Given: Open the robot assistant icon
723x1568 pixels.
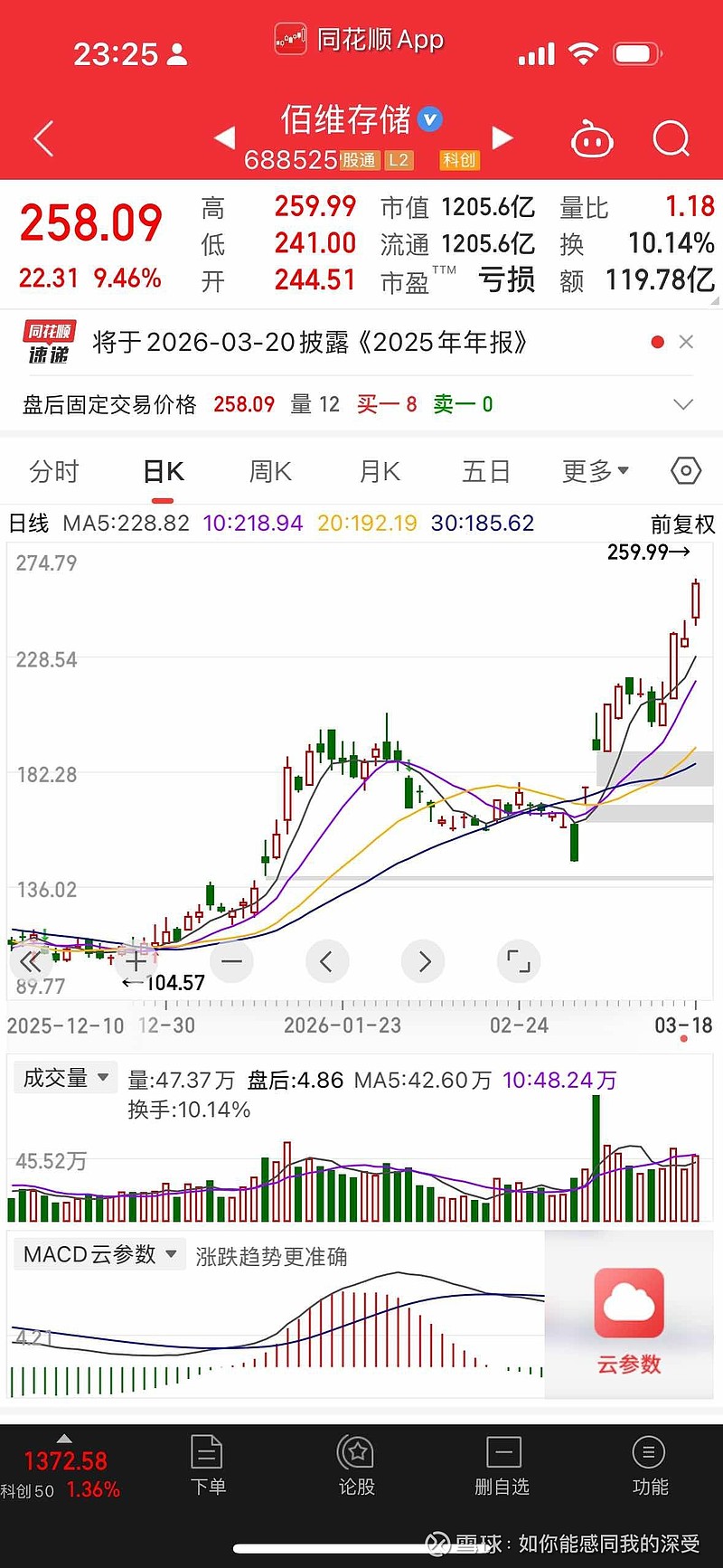Looking at the screenshot, I should [x=593, y=137].
